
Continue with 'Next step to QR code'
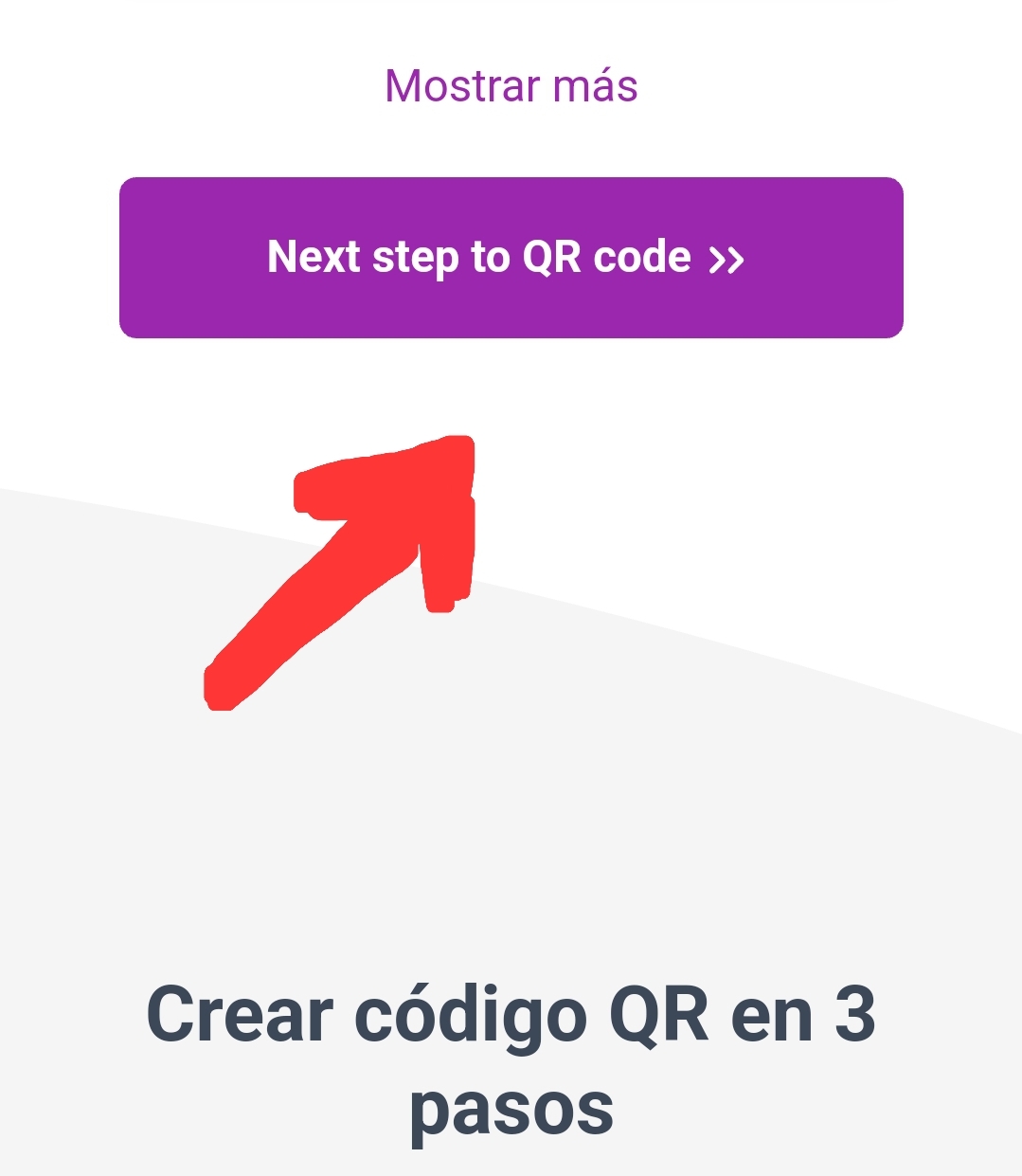[511, 258]
